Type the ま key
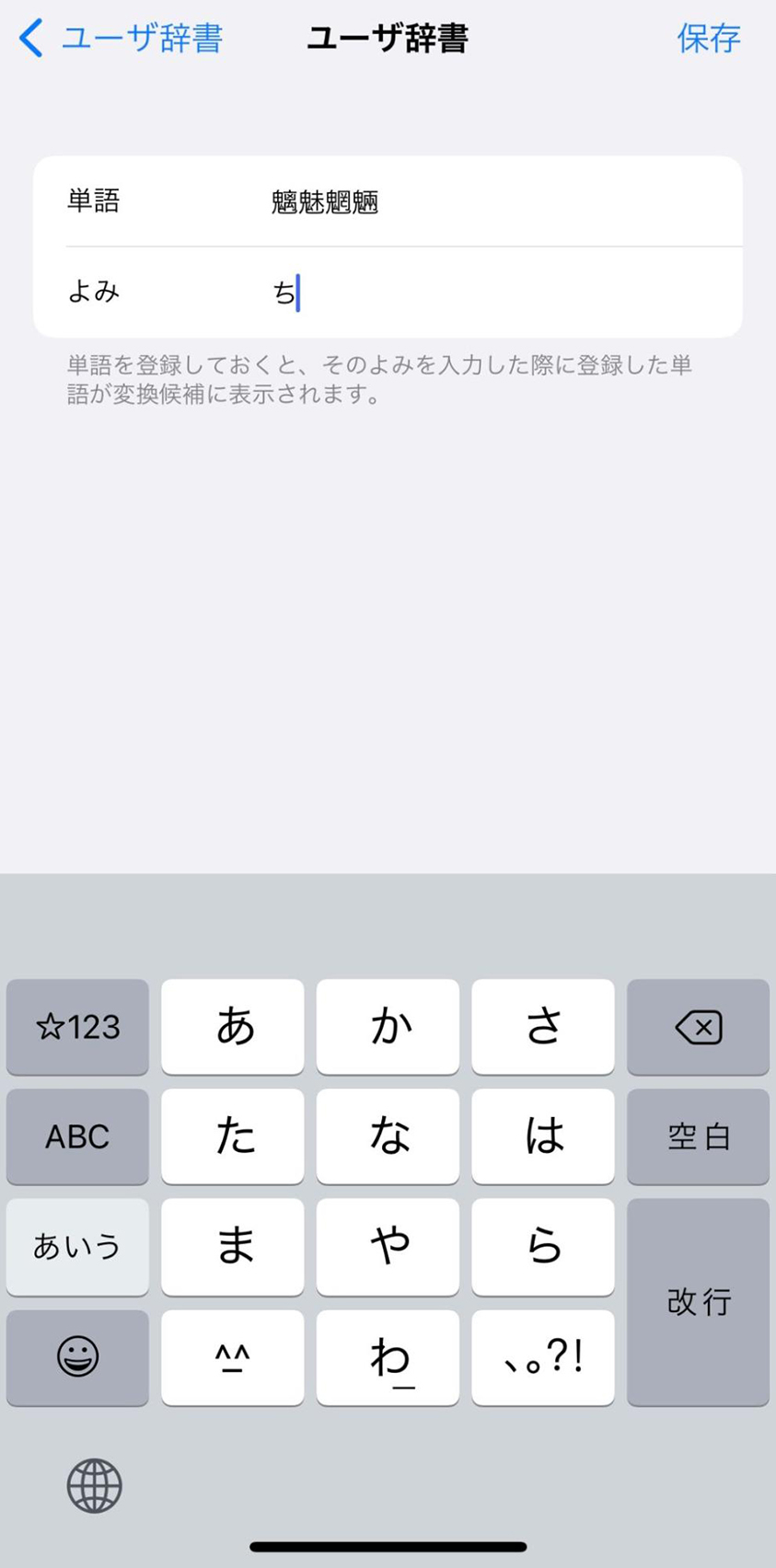The height and width of the screenshot is (1568, 776). coord(233,1246)
